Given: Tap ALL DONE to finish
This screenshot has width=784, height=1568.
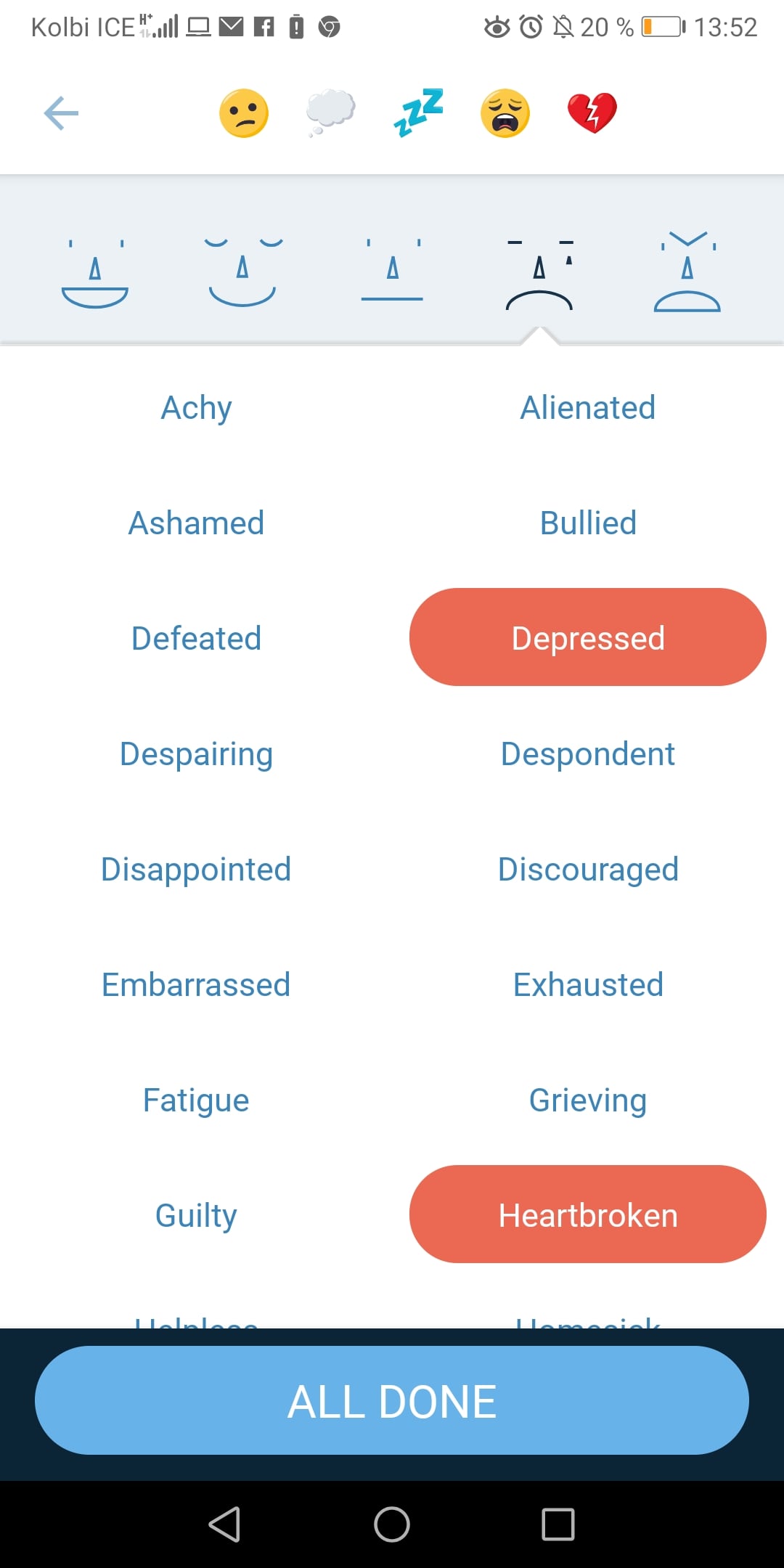Looking at the screenshot, I should point(392,1400).
